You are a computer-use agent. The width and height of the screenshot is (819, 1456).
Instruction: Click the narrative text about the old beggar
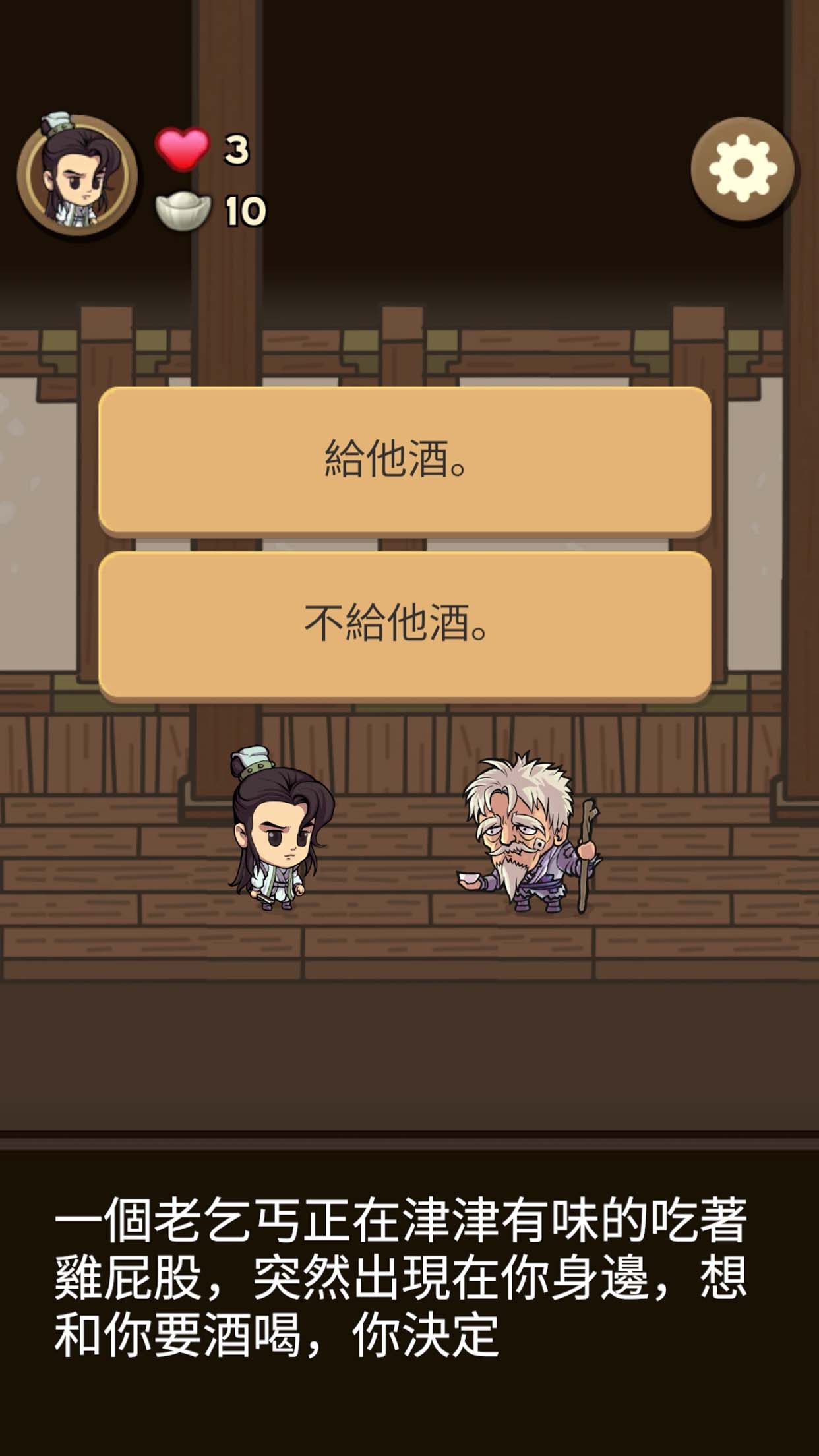click(x=409, y=1273)
